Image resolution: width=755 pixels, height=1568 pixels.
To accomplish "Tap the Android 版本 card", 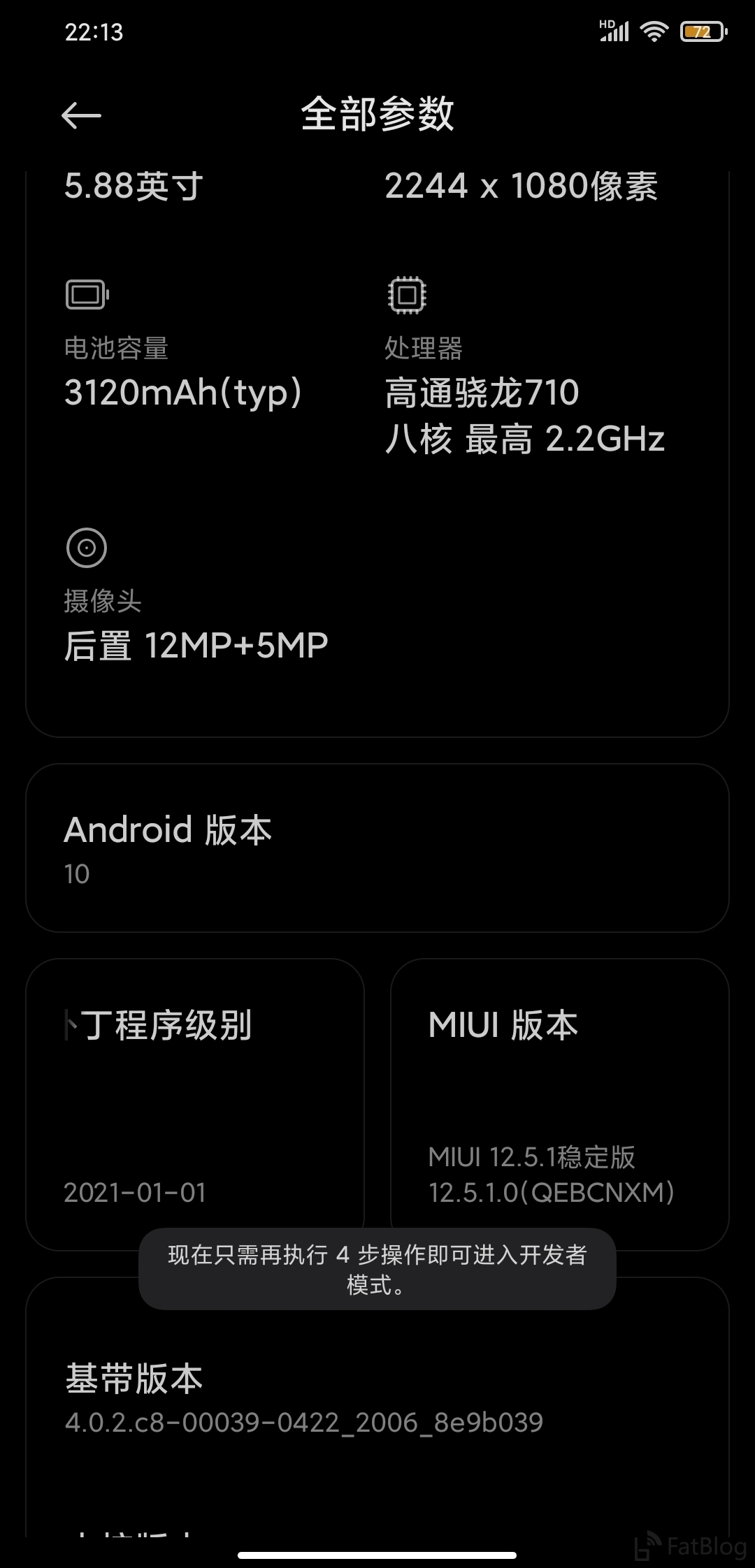I will pyautogui.click(x=377, y=848).
